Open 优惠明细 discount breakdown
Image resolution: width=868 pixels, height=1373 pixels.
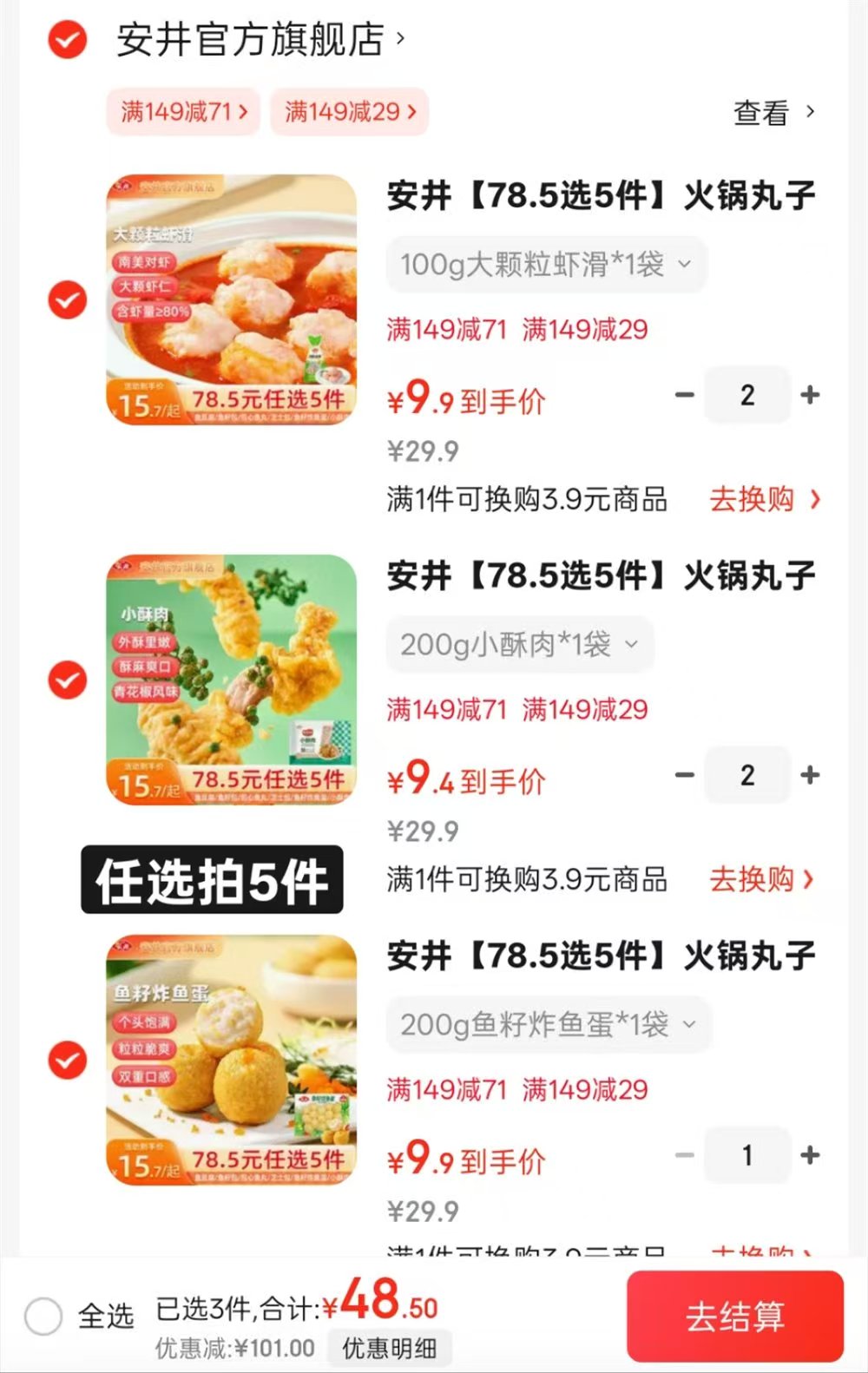[x=389, y=1348]
